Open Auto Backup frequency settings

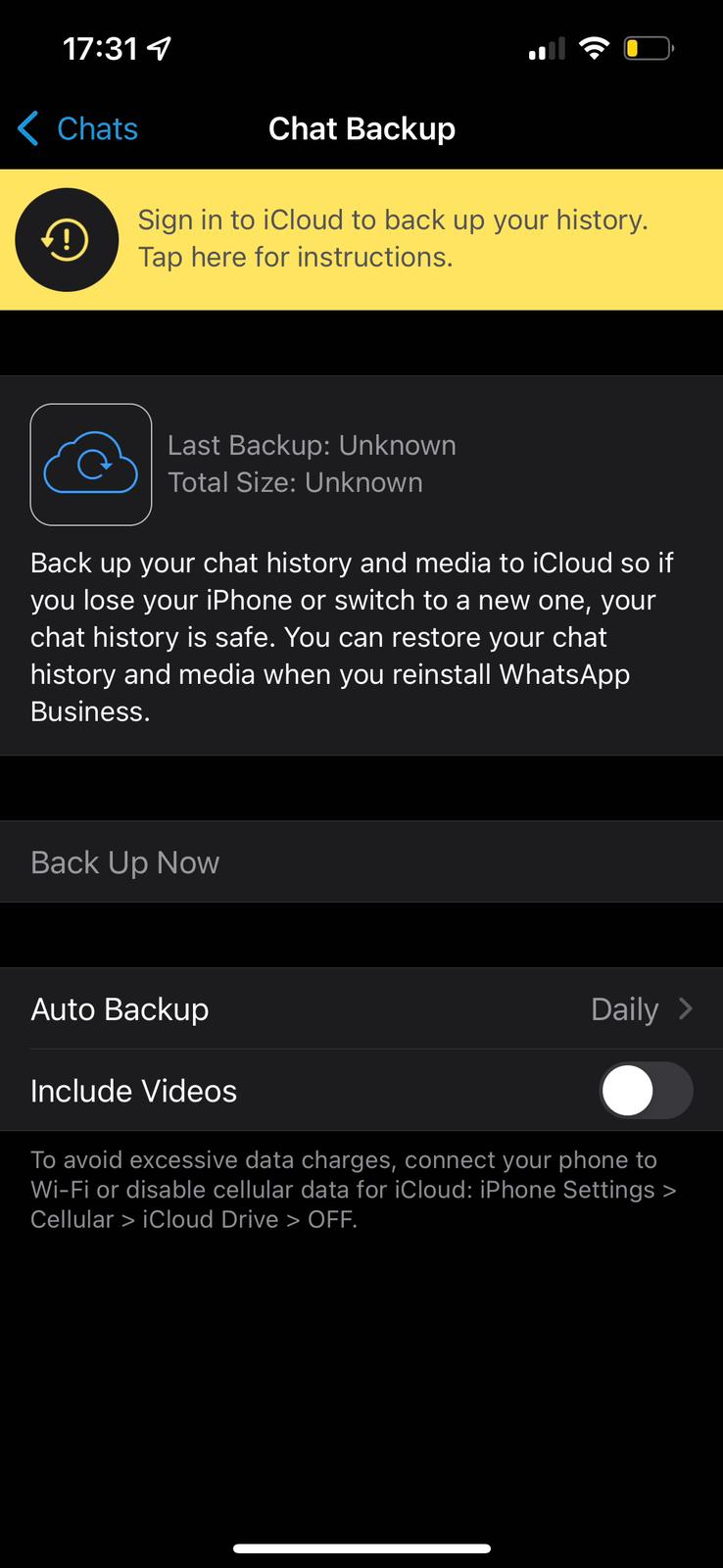click(361, 1008)
